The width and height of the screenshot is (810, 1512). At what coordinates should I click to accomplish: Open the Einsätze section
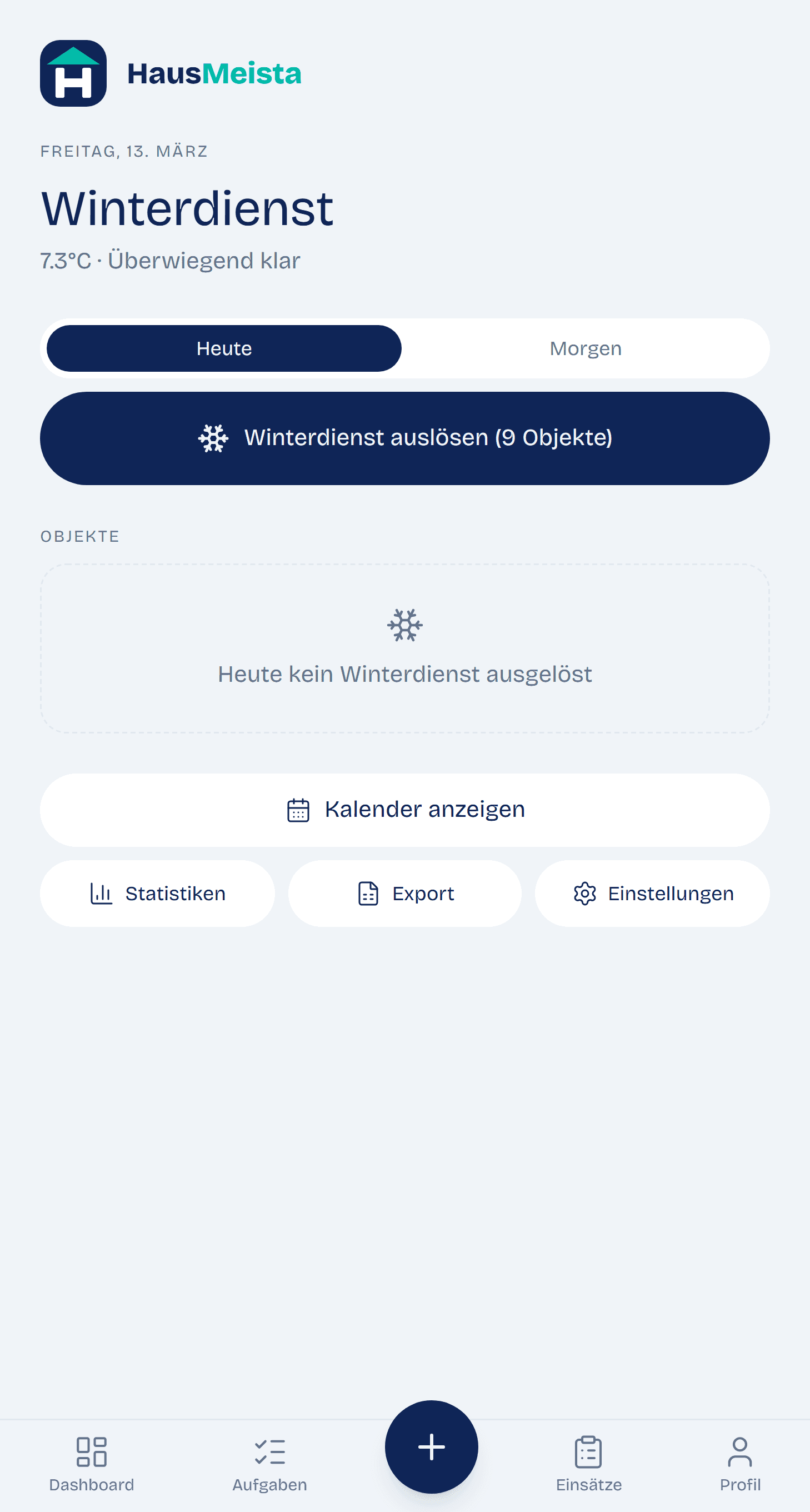tap(588, 1461)
